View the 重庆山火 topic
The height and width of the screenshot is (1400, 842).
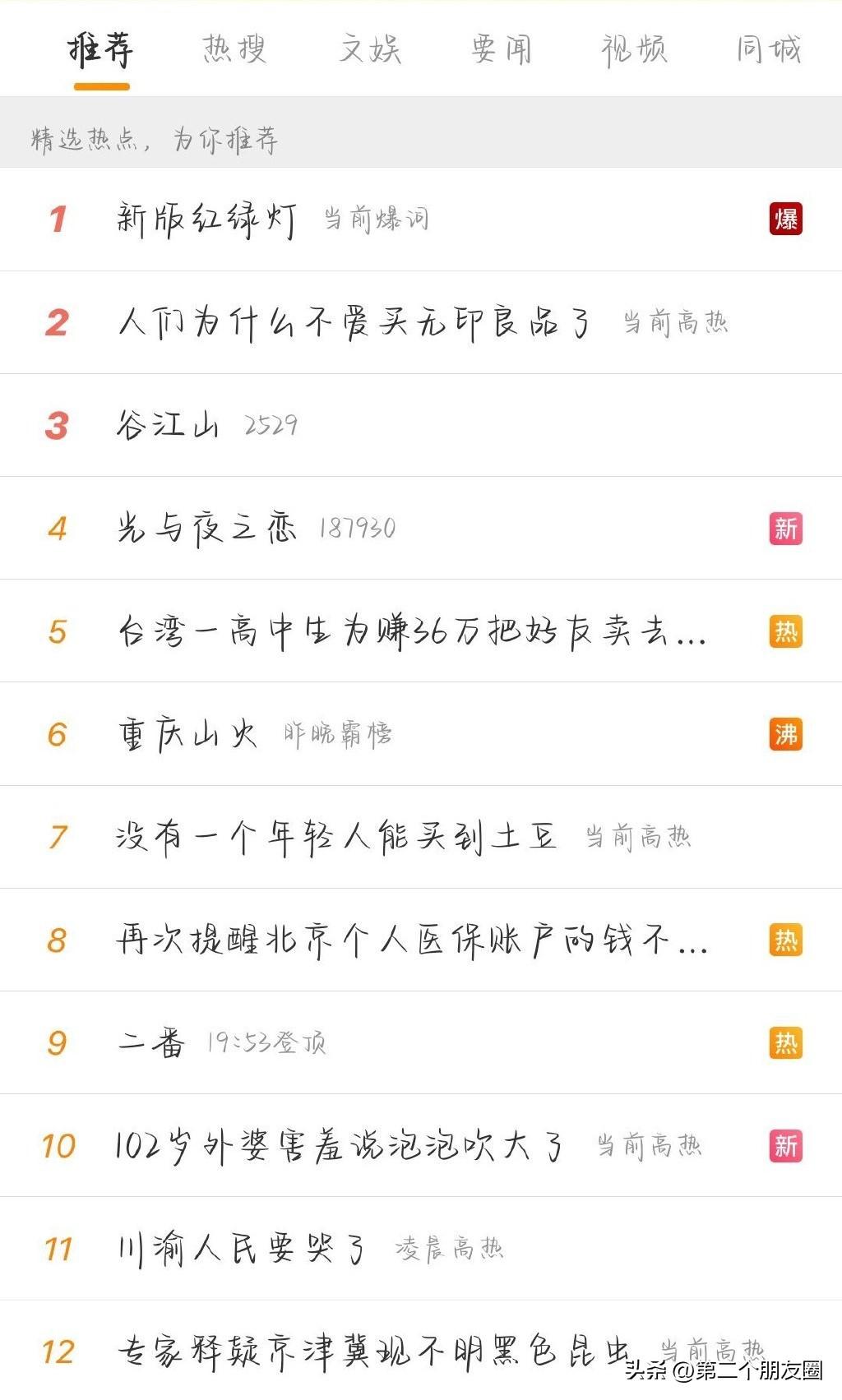click(x=421, y=734)
